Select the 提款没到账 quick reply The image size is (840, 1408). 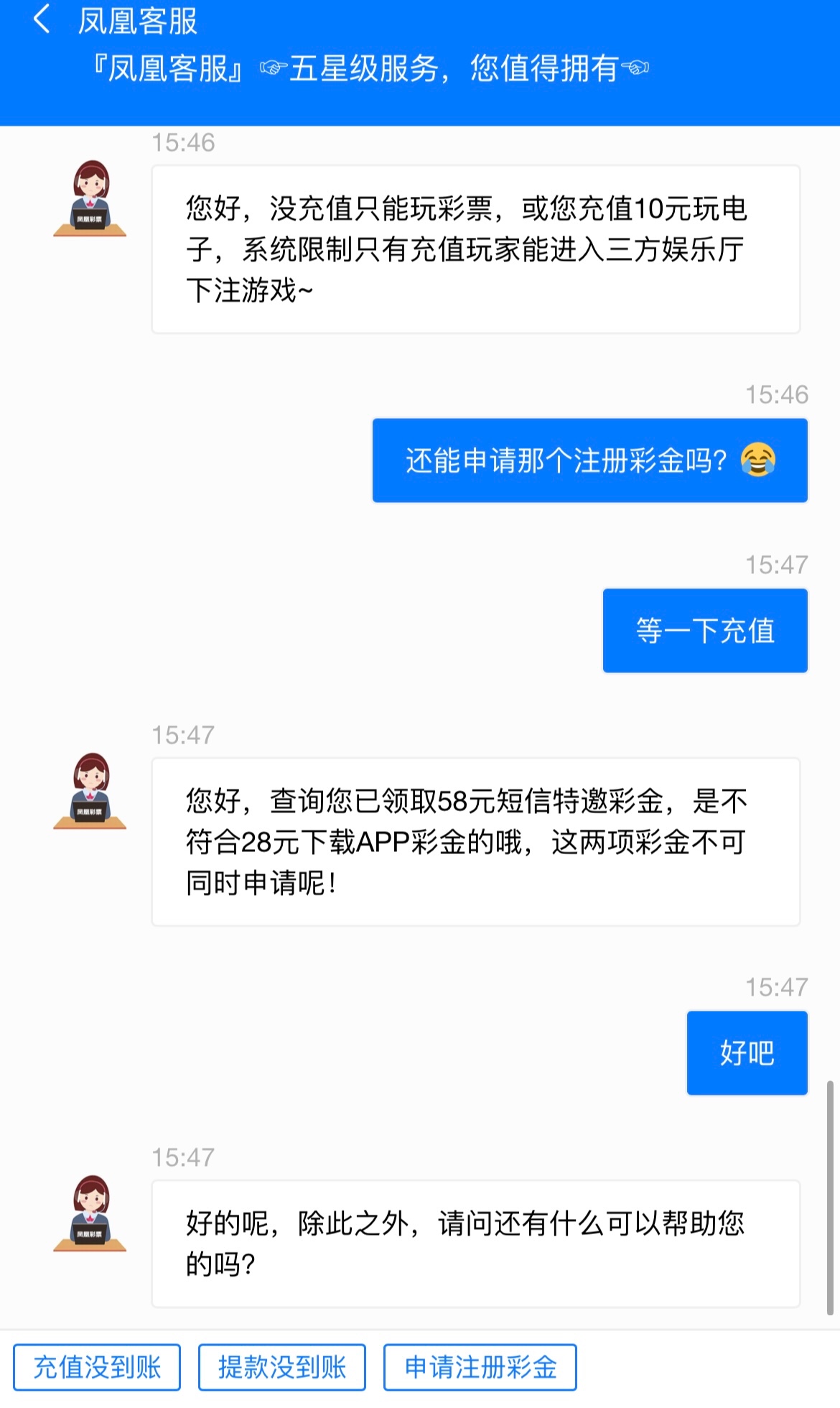click(x=282, y=1367)
